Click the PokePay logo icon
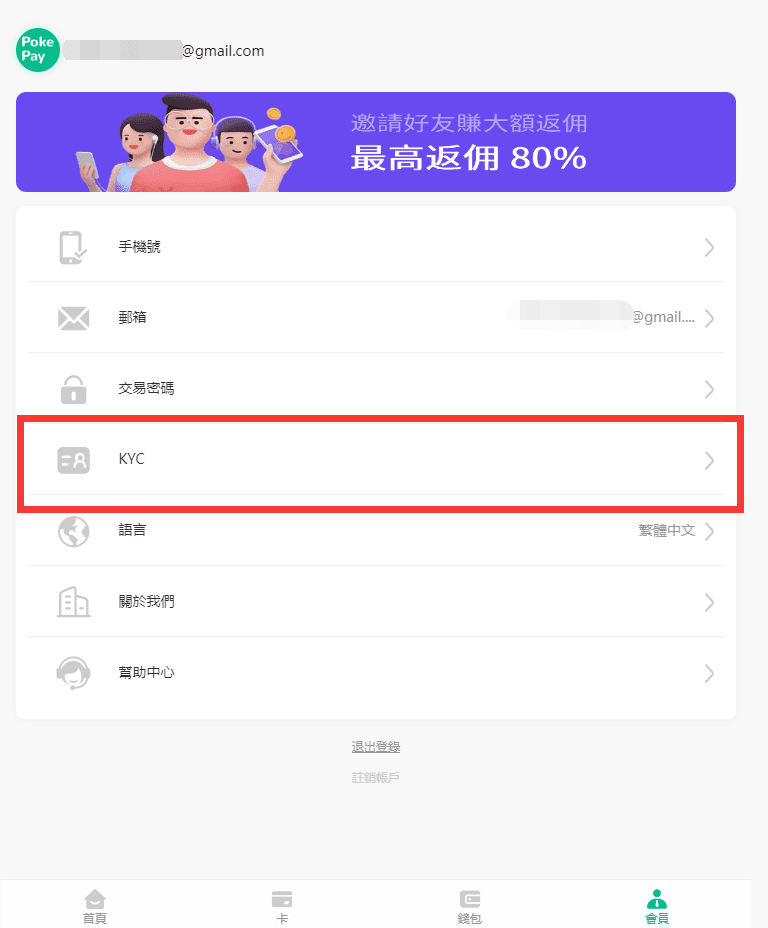The width and height of the screenshot is (768, 928). pyautogui.click(x=37, y=49)
